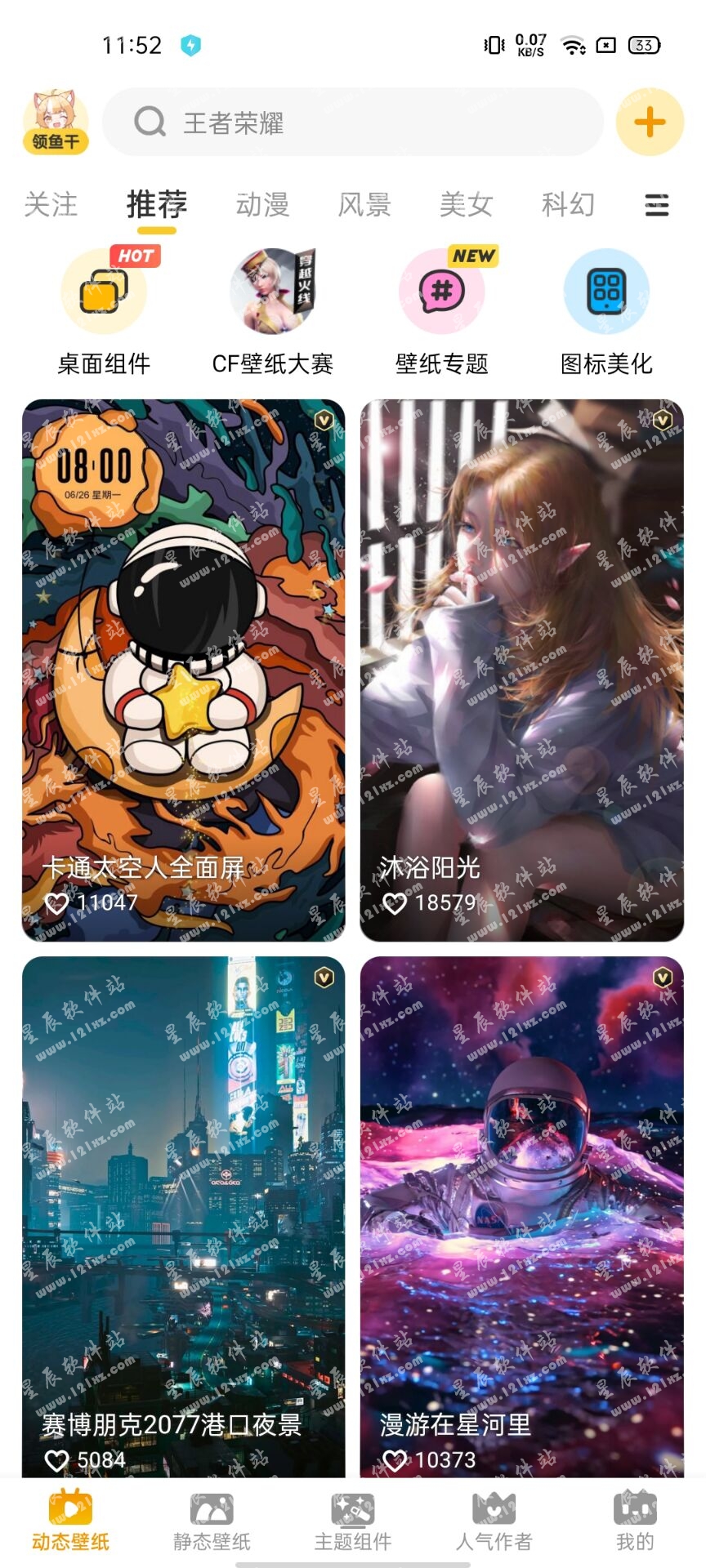Open 漫游在星河里 wallpaper
706x1568 pixels.
521,1217
